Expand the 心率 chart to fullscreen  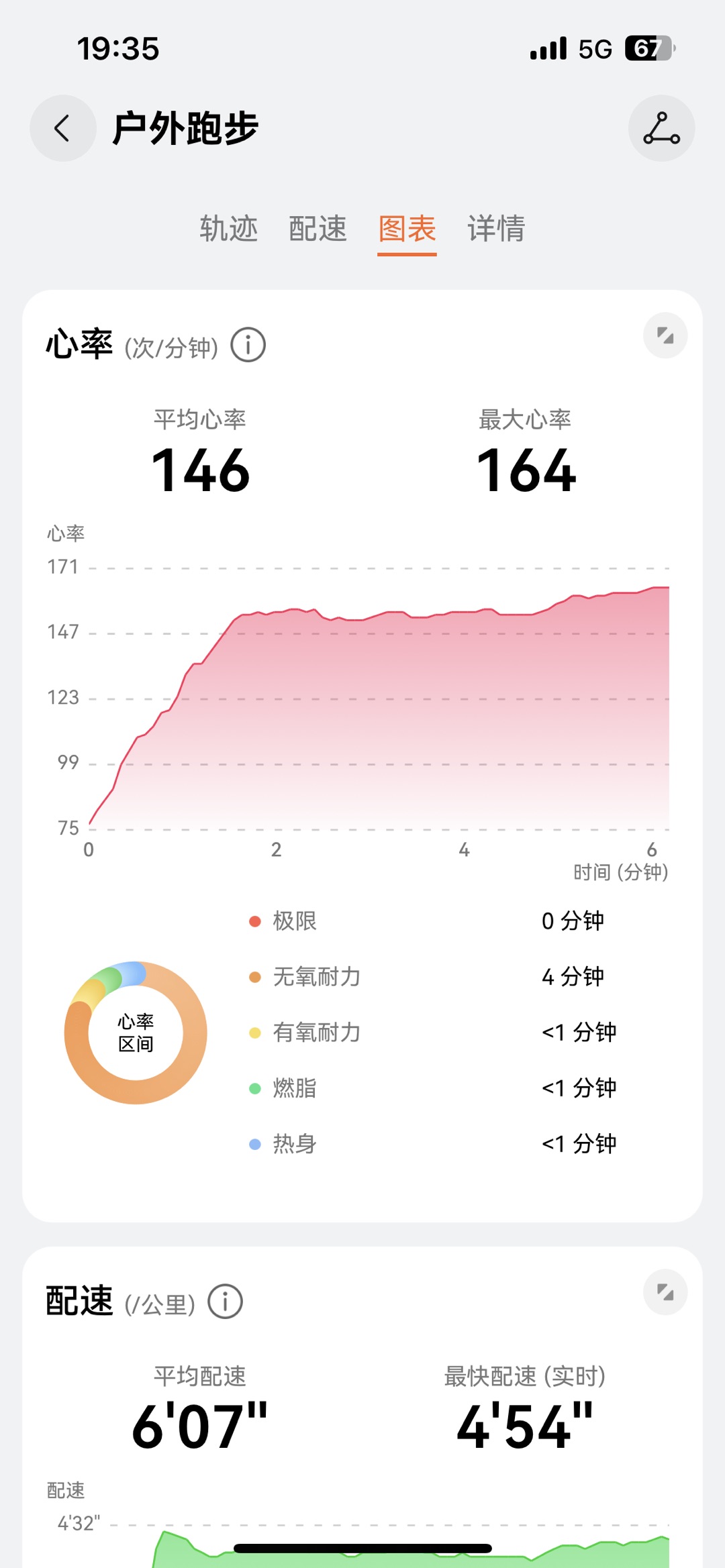click(665, 335)
